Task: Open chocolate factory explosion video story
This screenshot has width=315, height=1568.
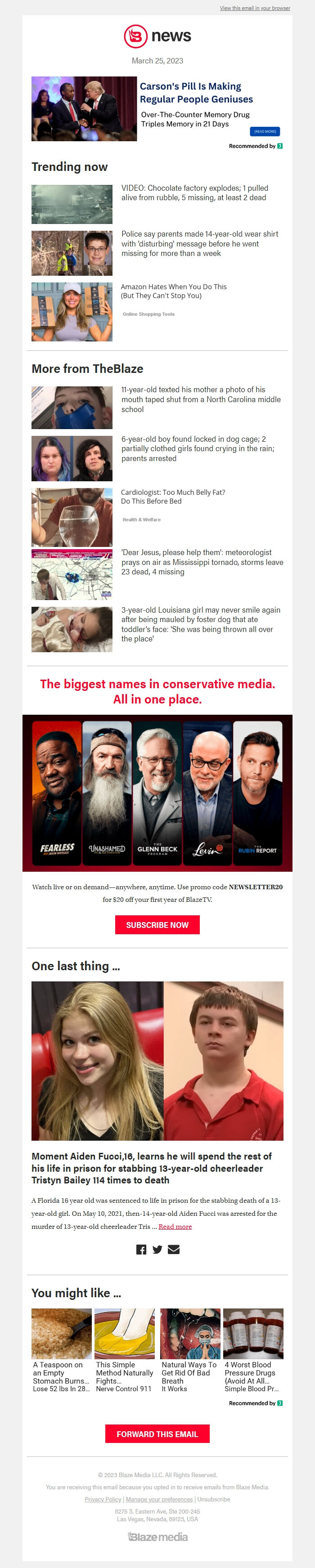Action: pyautogui.click(x=194, y=193)
